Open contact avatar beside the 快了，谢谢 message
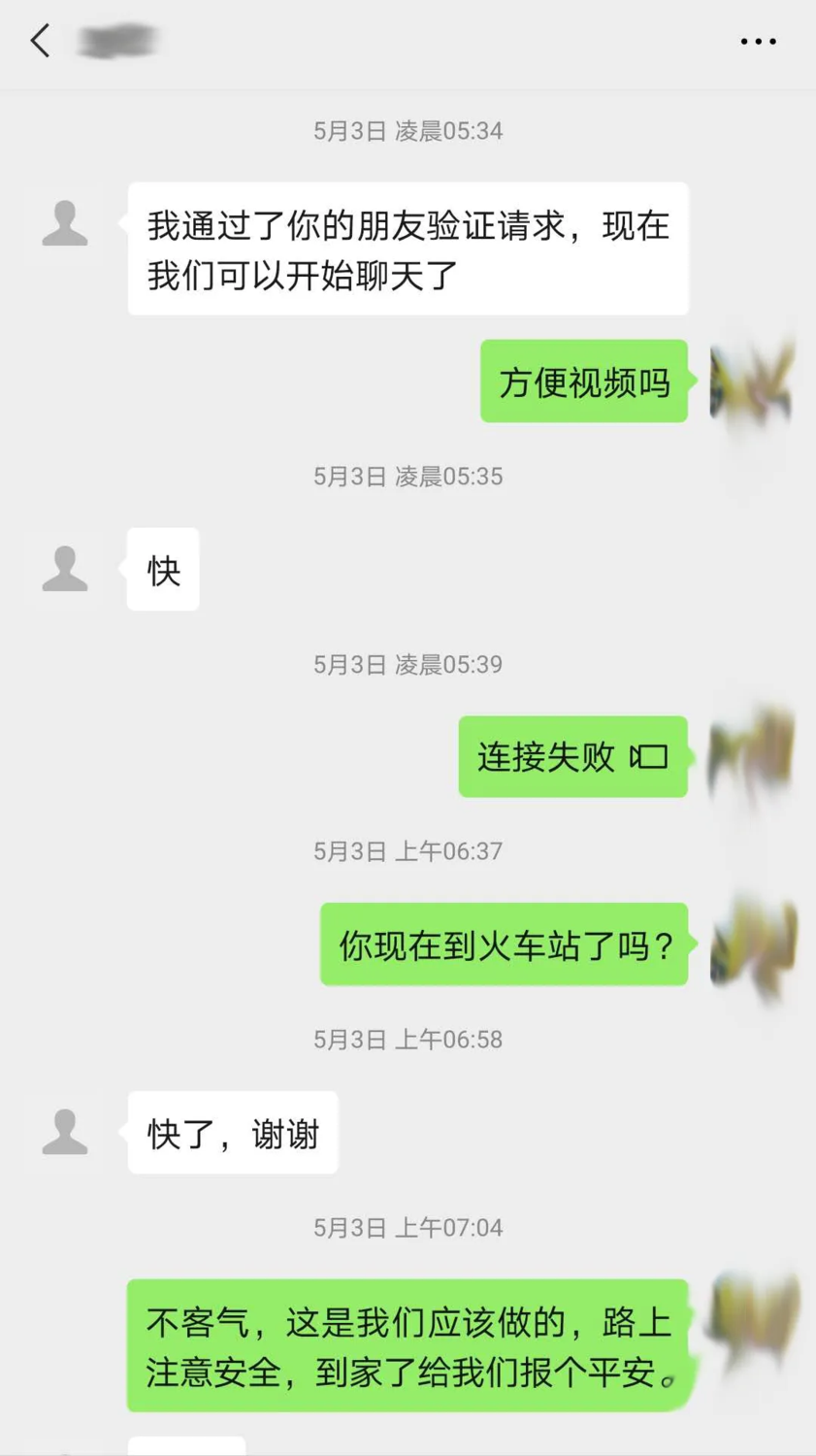 [65, 1132]
